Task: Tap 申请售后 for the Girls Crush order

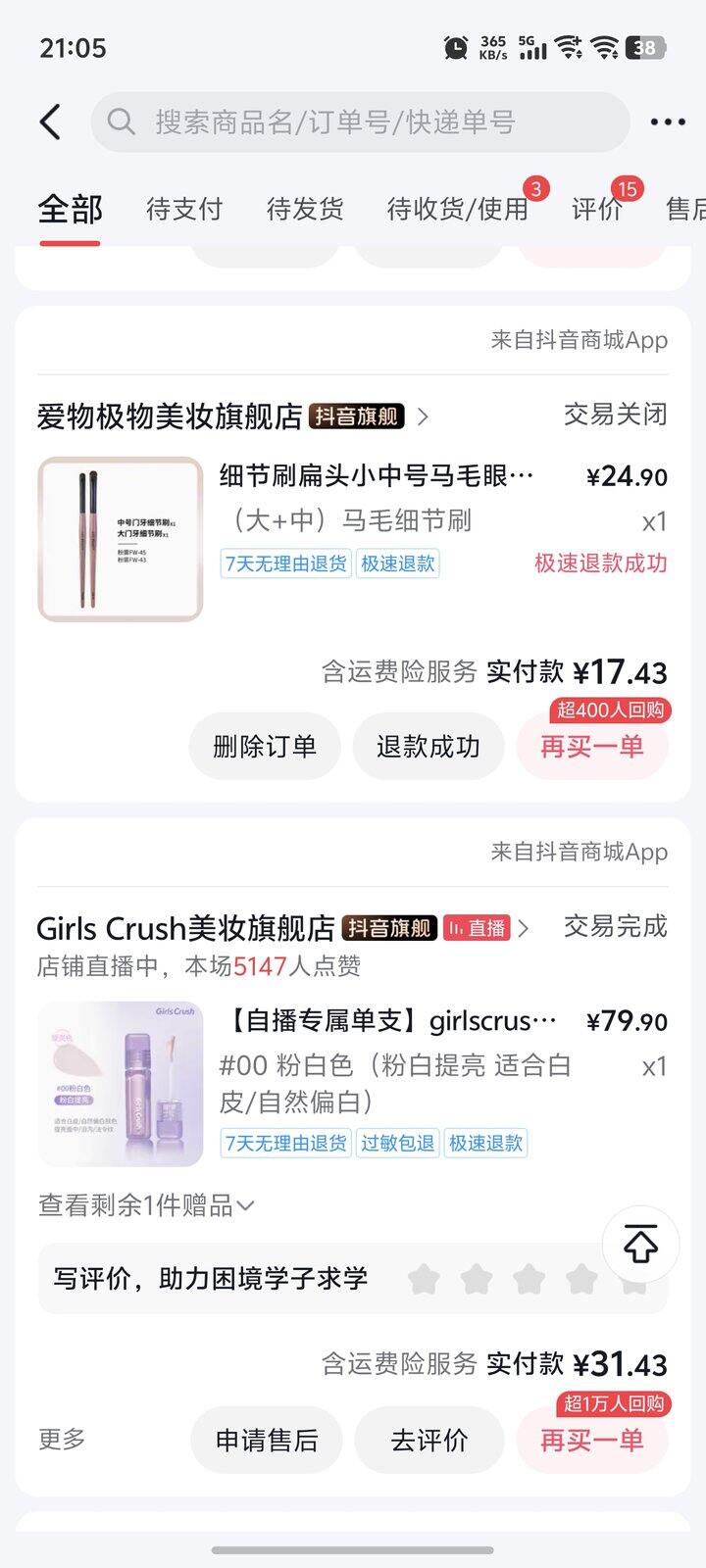Action: pyautogui.click(x=267, y=1440)
